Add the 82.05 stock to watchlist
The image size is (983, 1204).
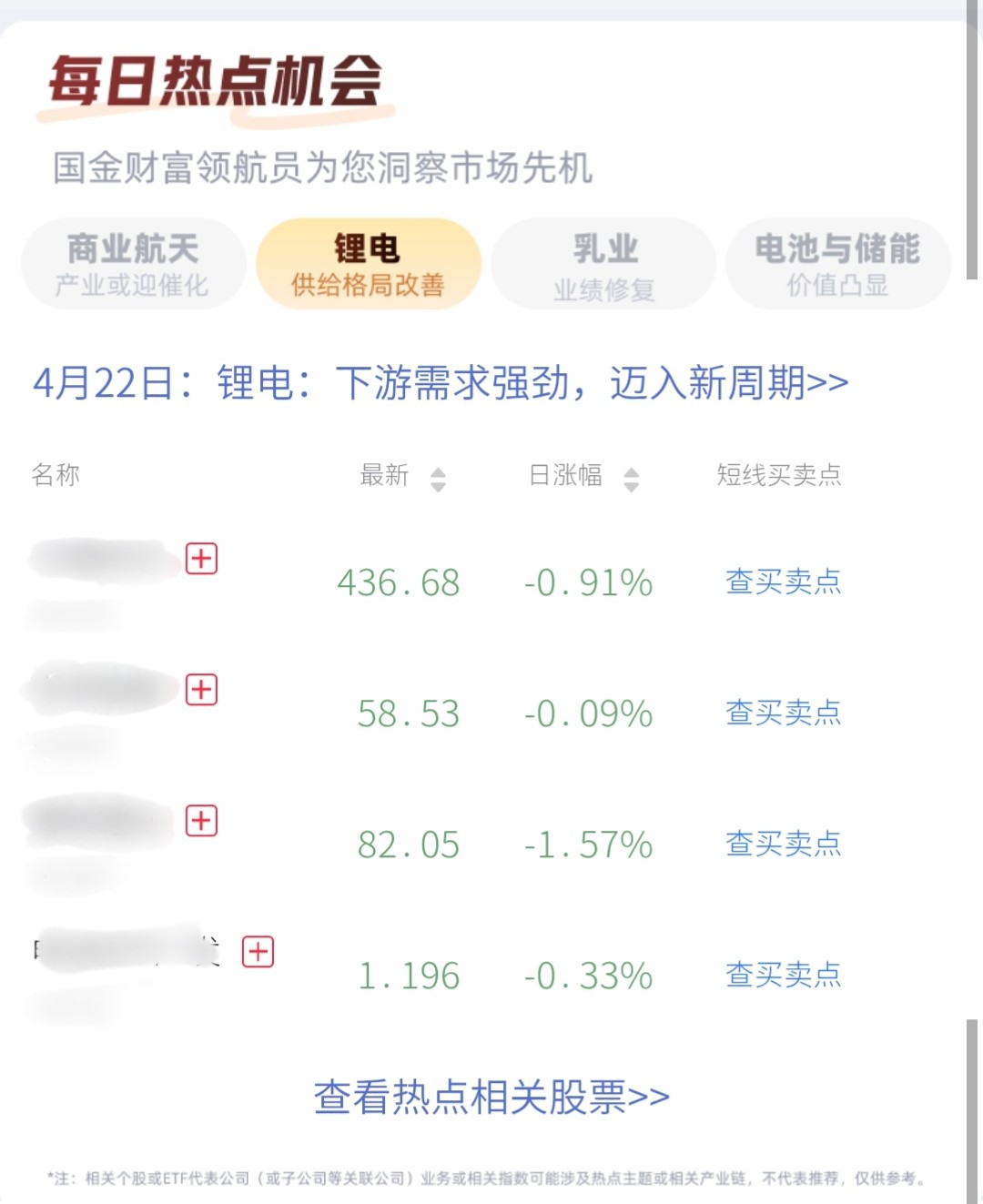pyautogui.click(x=201, y=821)
